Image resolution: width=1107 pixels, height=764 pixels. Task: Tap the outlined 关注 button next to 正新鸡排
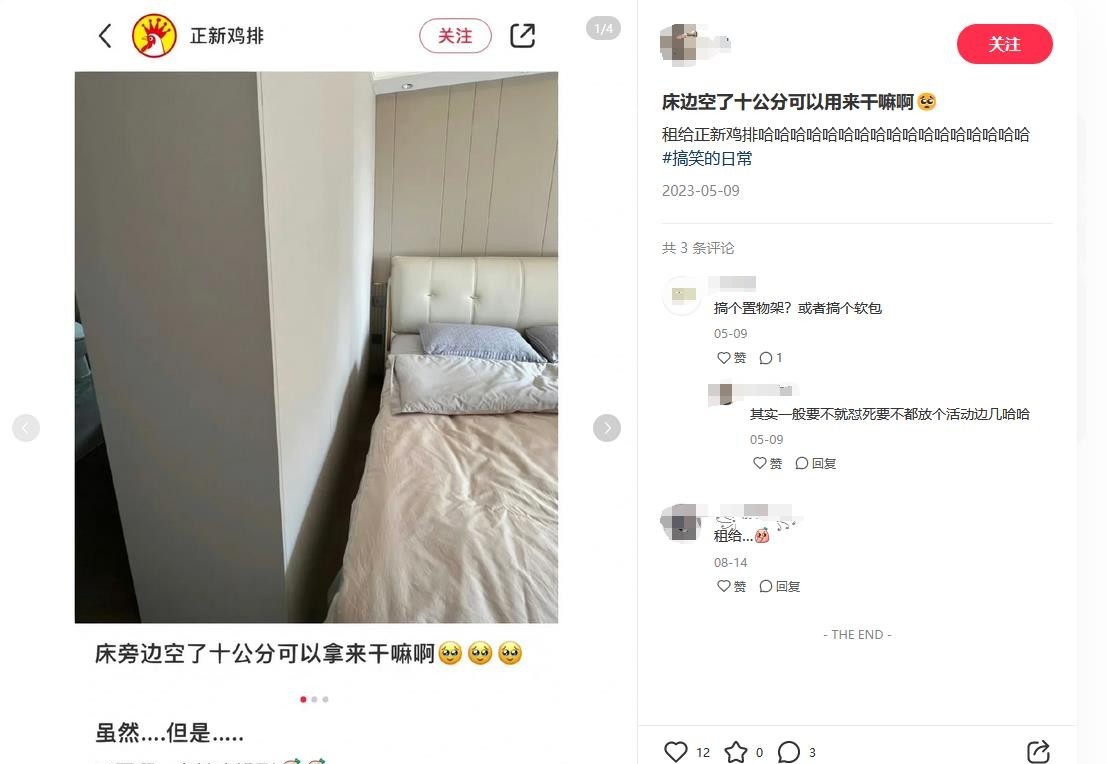(455, 36)
